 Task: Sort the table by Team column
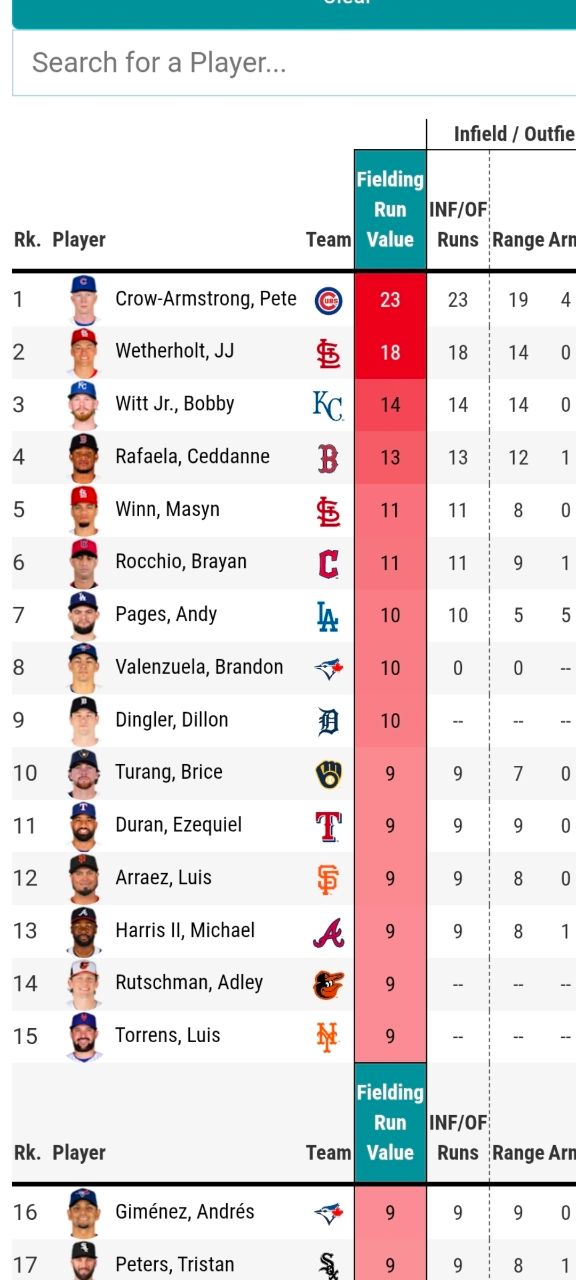pyautogui.click(x=328, y=240)
